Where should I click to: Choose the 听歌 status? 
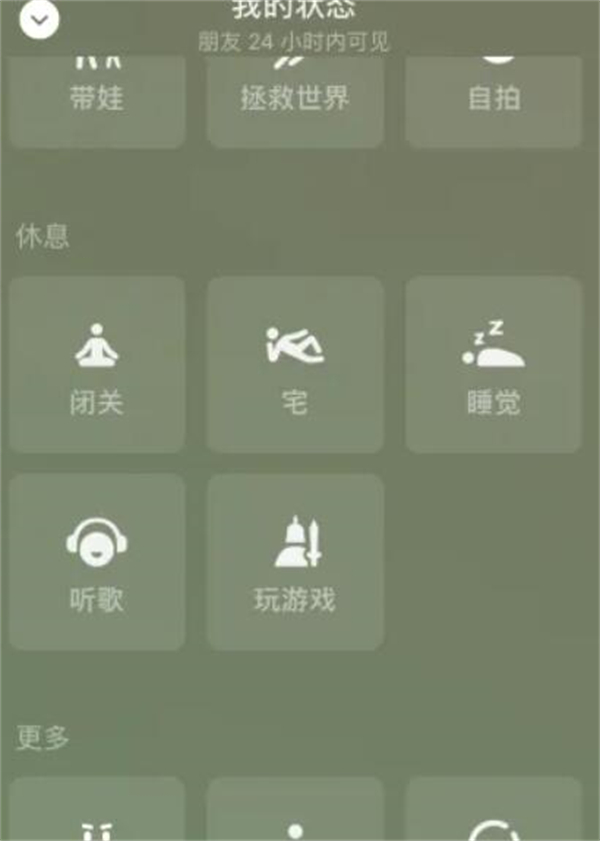click(x=97, y=562)
